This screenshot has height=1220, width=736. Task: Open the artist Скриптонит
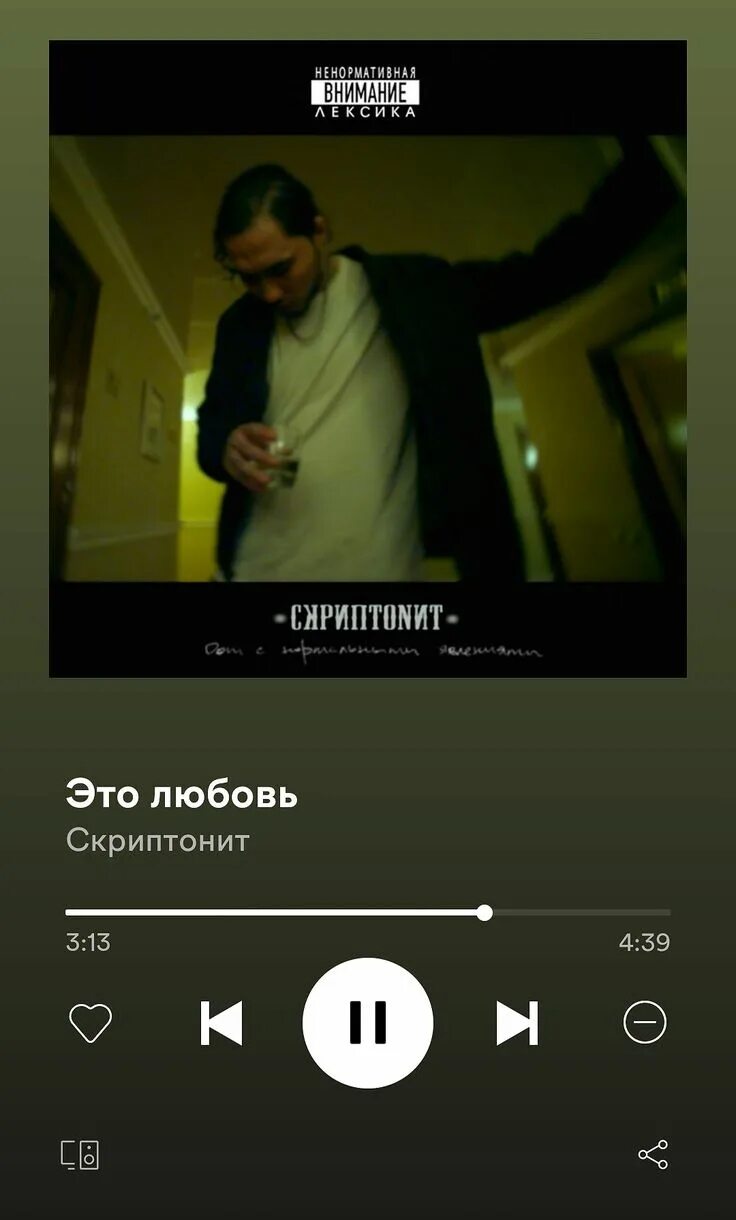(157, 840)
